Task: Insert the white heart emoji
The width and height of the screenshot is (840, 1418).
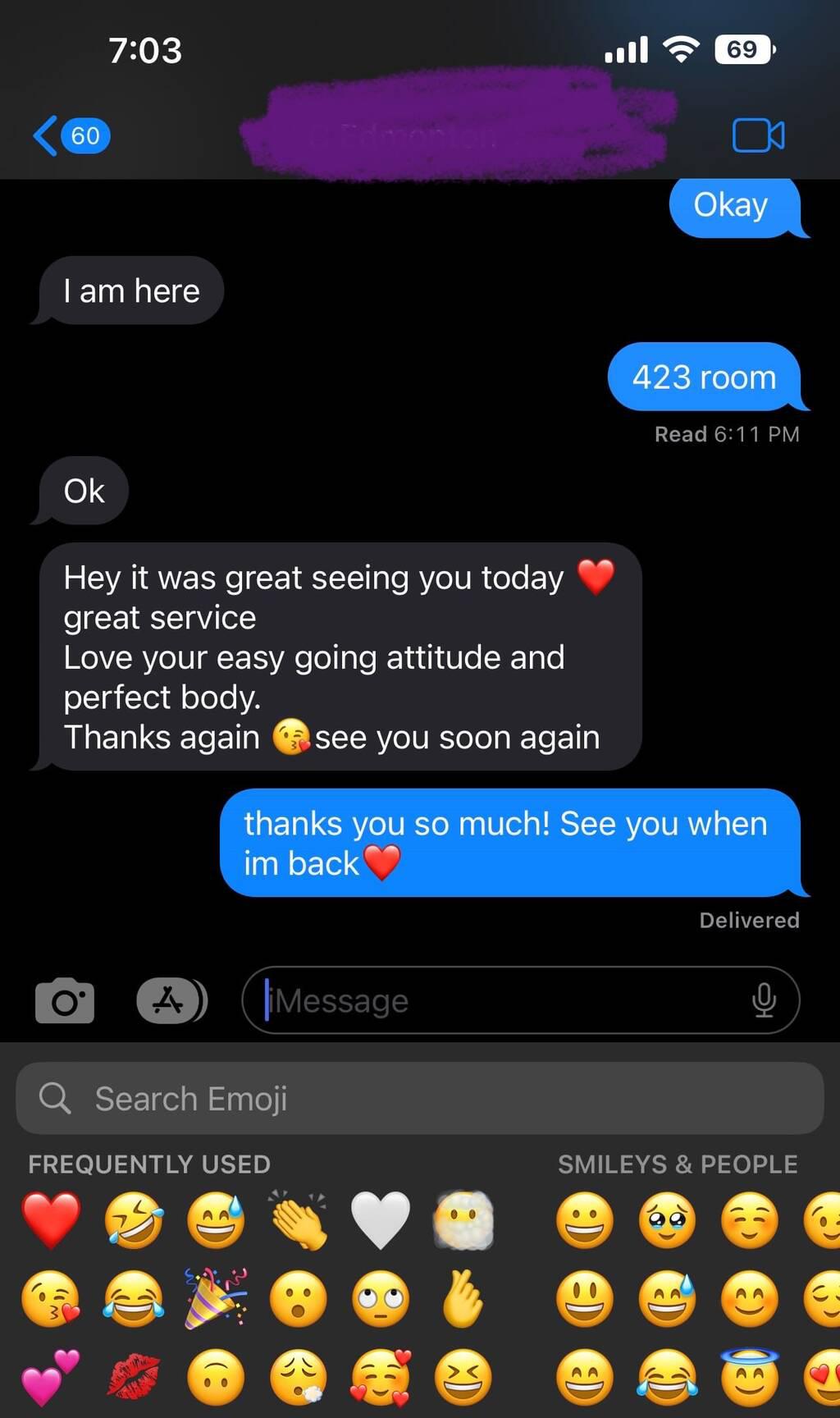Action: pyautogui.click(x=381, y=1220)
